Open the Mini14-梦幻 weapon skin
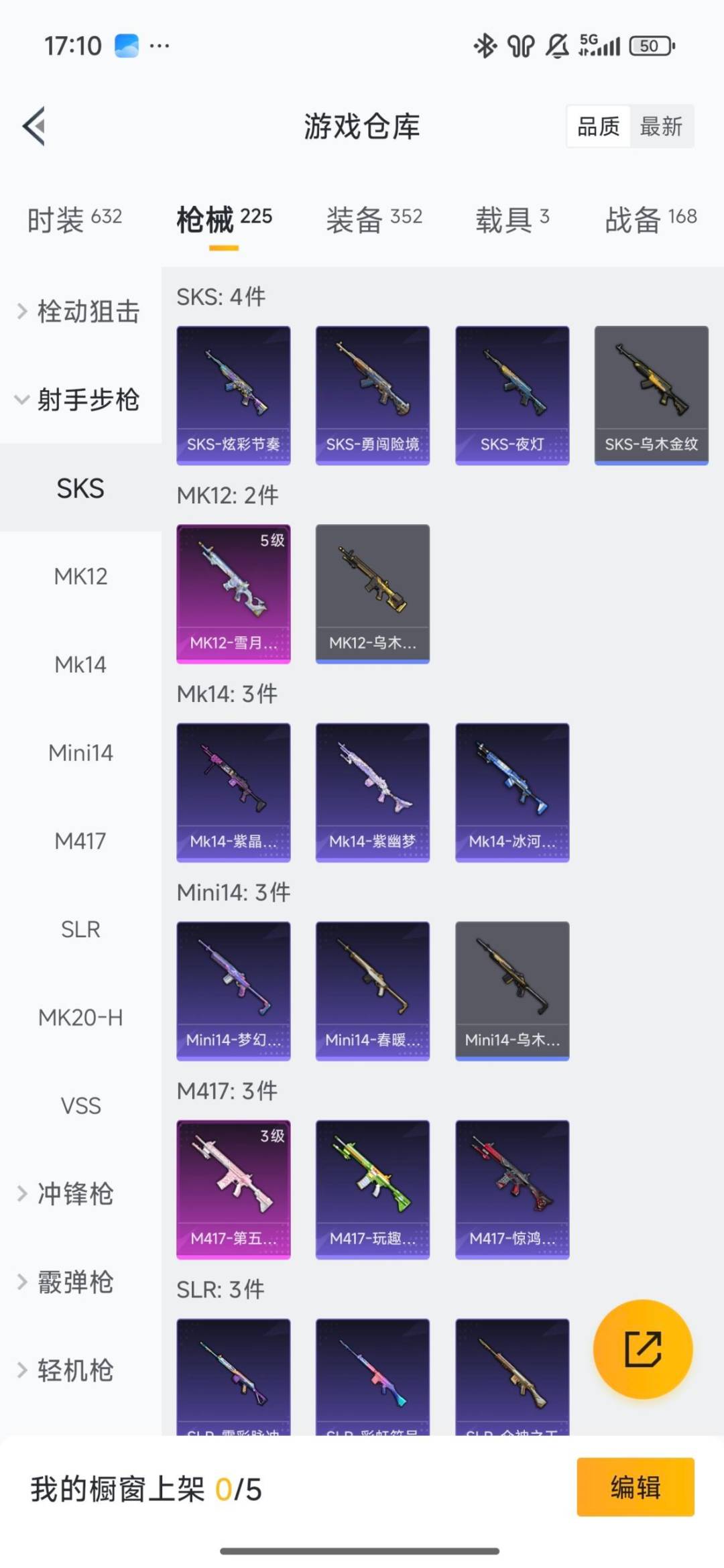 pyautogui.click(x=233, y=989)
